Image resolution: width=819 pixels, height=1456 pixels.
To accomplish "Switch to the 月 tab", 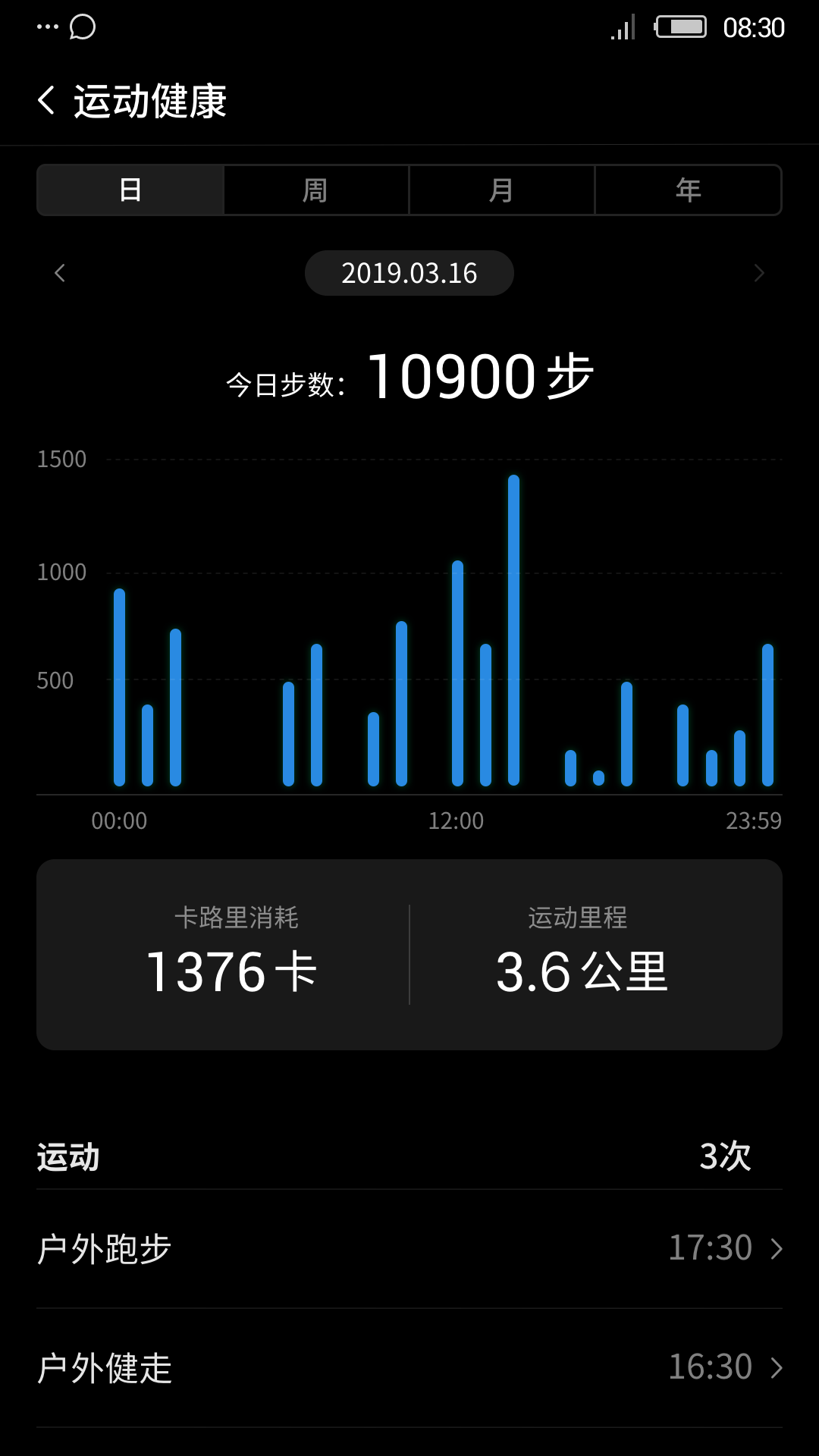I will point(501,190).
